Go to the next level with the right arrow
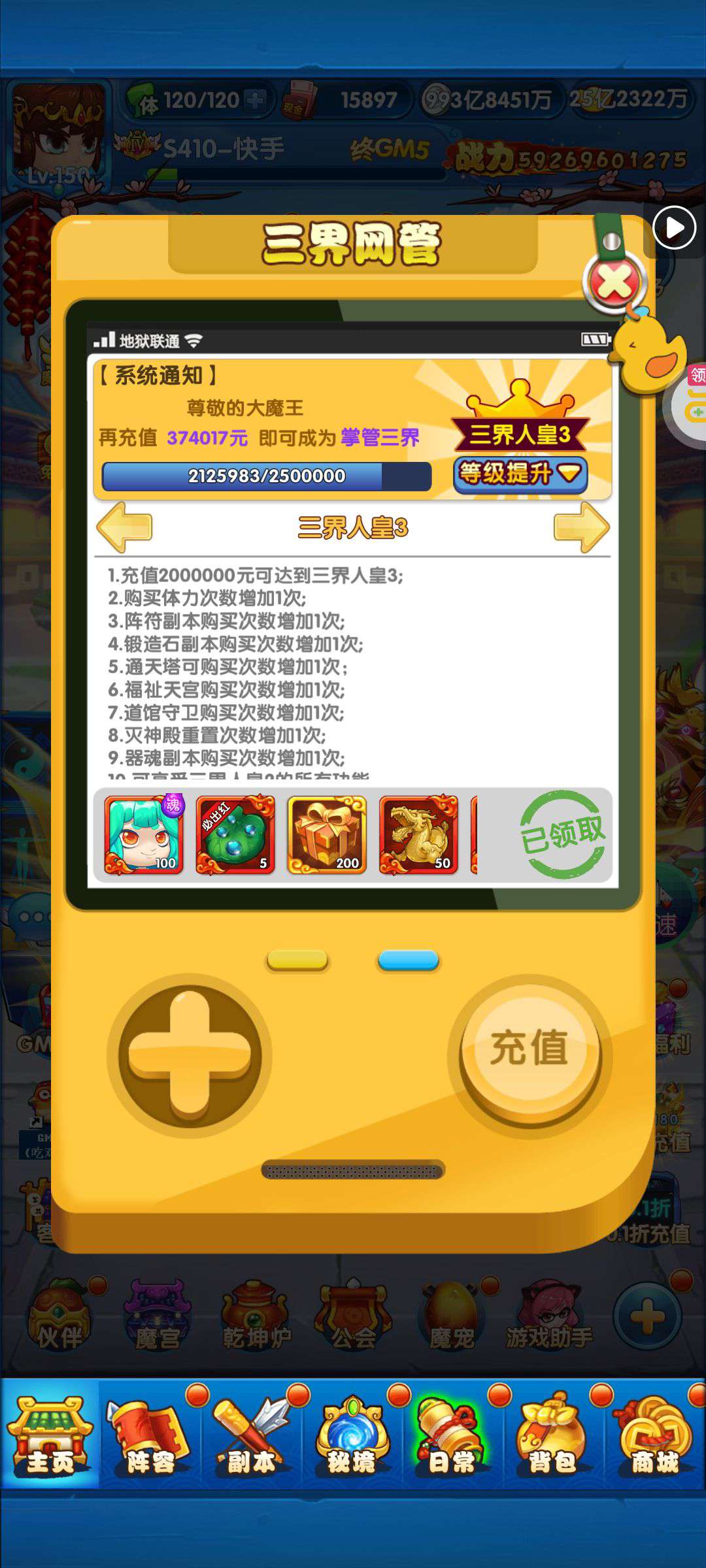The image size is (706, 1568). click(581, 527)
